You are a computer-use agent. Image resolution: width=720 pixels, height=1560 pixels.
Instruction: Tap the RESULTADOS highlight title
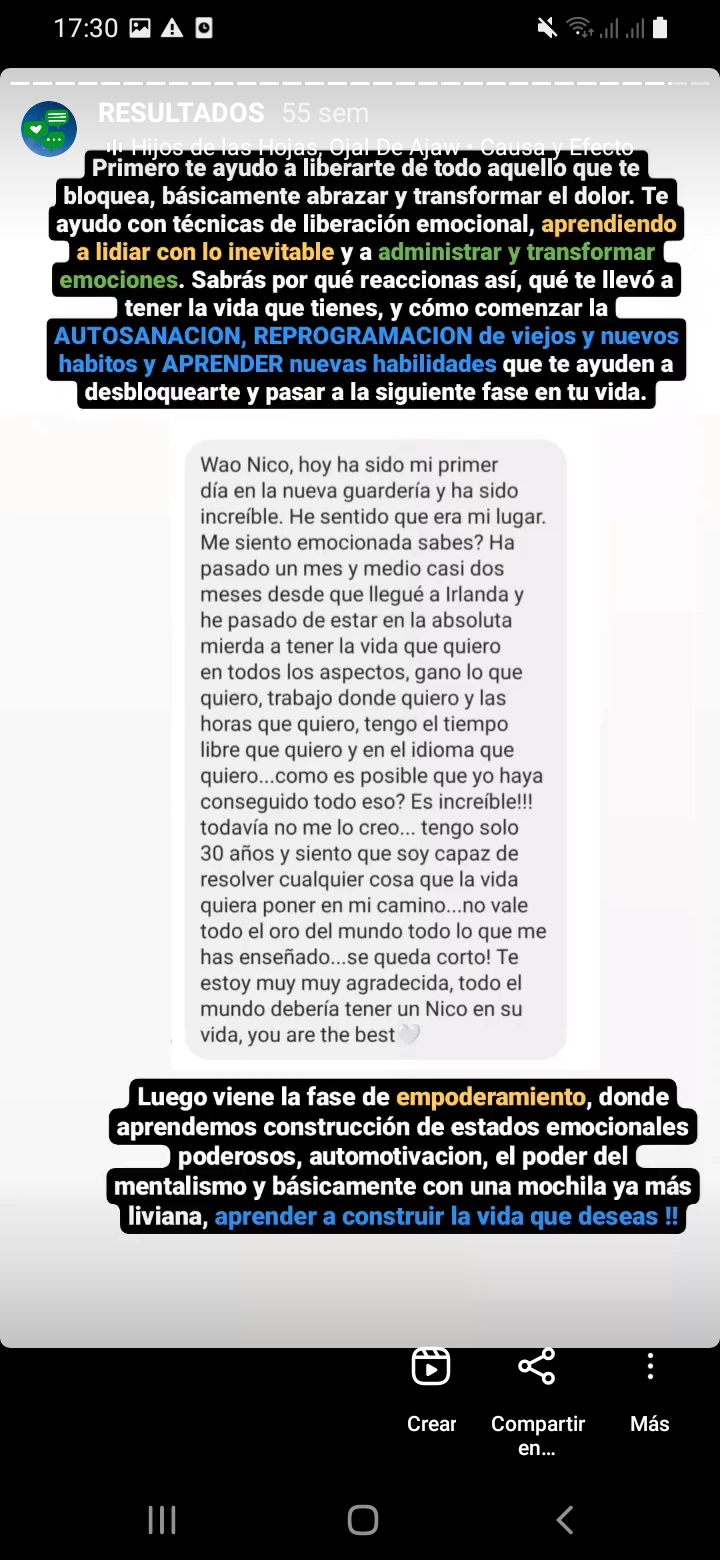[x=181, y=113]
